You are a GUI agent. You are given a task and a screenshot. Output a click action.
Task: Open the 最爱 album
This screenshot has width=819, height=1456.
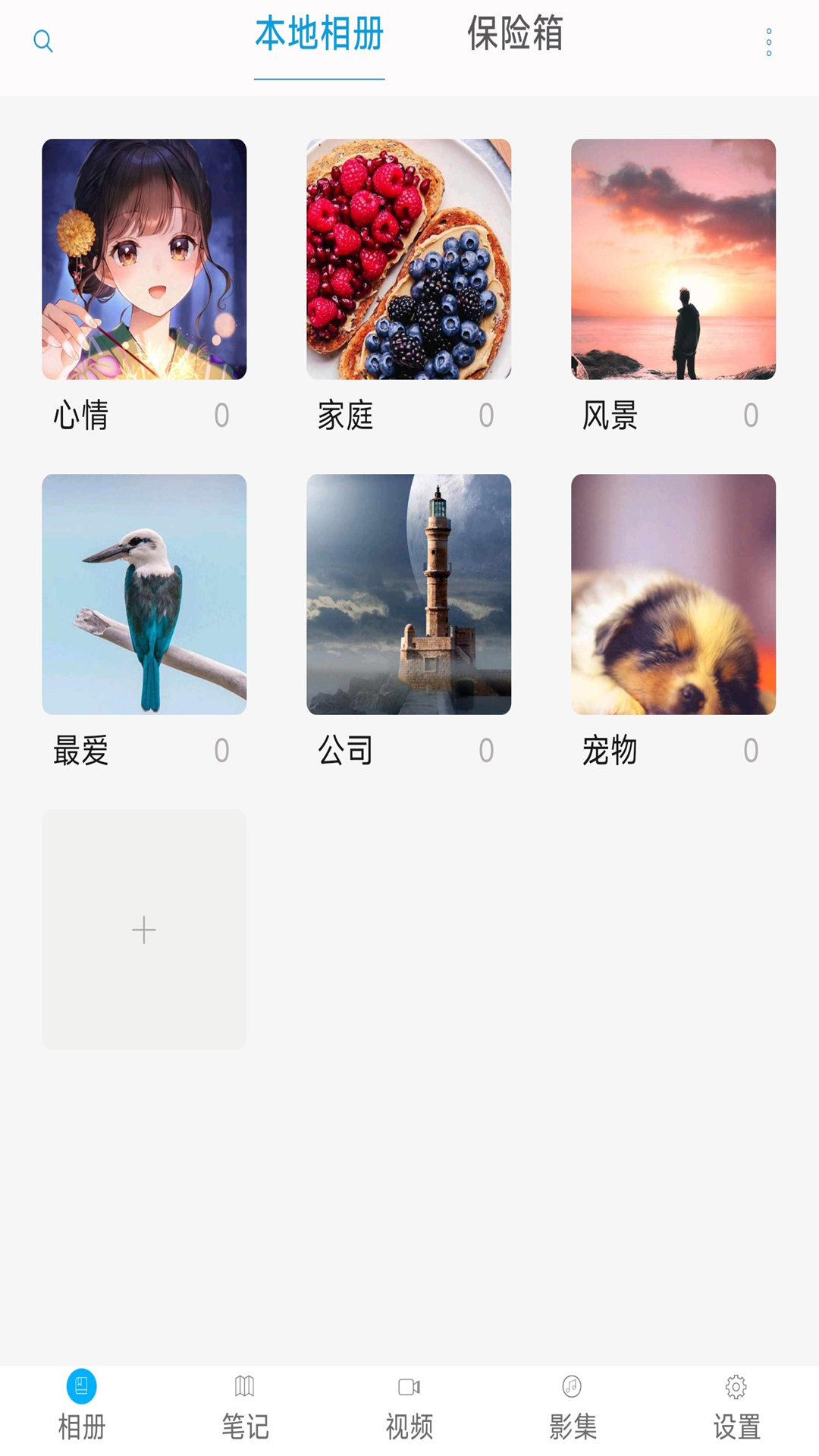click(x=144, y=595)
